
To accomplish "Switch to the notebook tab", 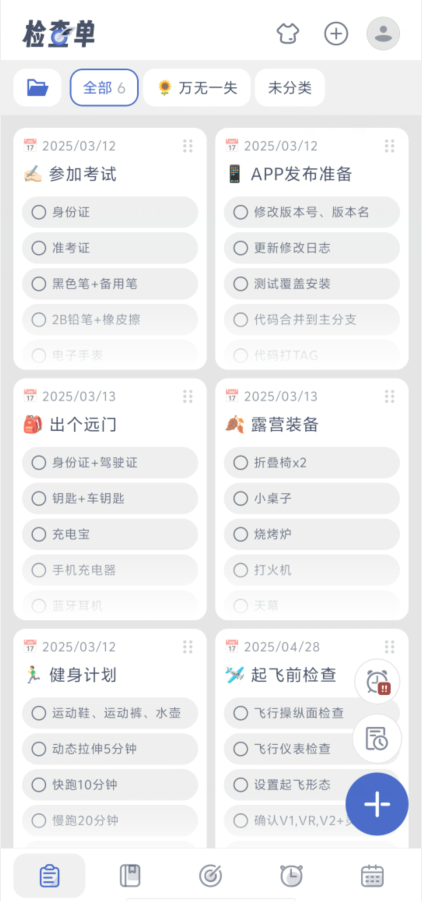I will click(130, 876).
